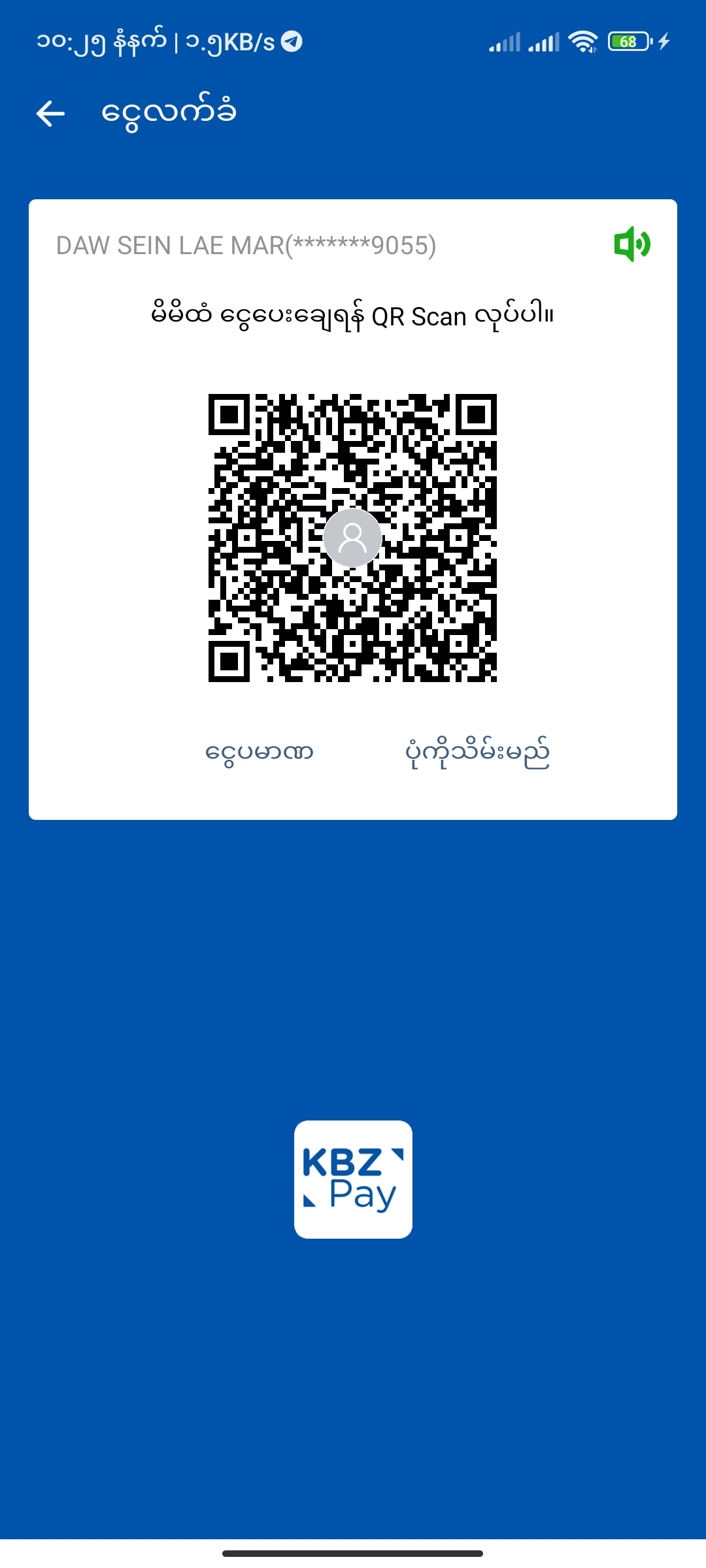Image resolution: width=706 pixels, height=1568 pixels.
Task: Go back using the top-left arrow
Action: click(x=50, y=114)
